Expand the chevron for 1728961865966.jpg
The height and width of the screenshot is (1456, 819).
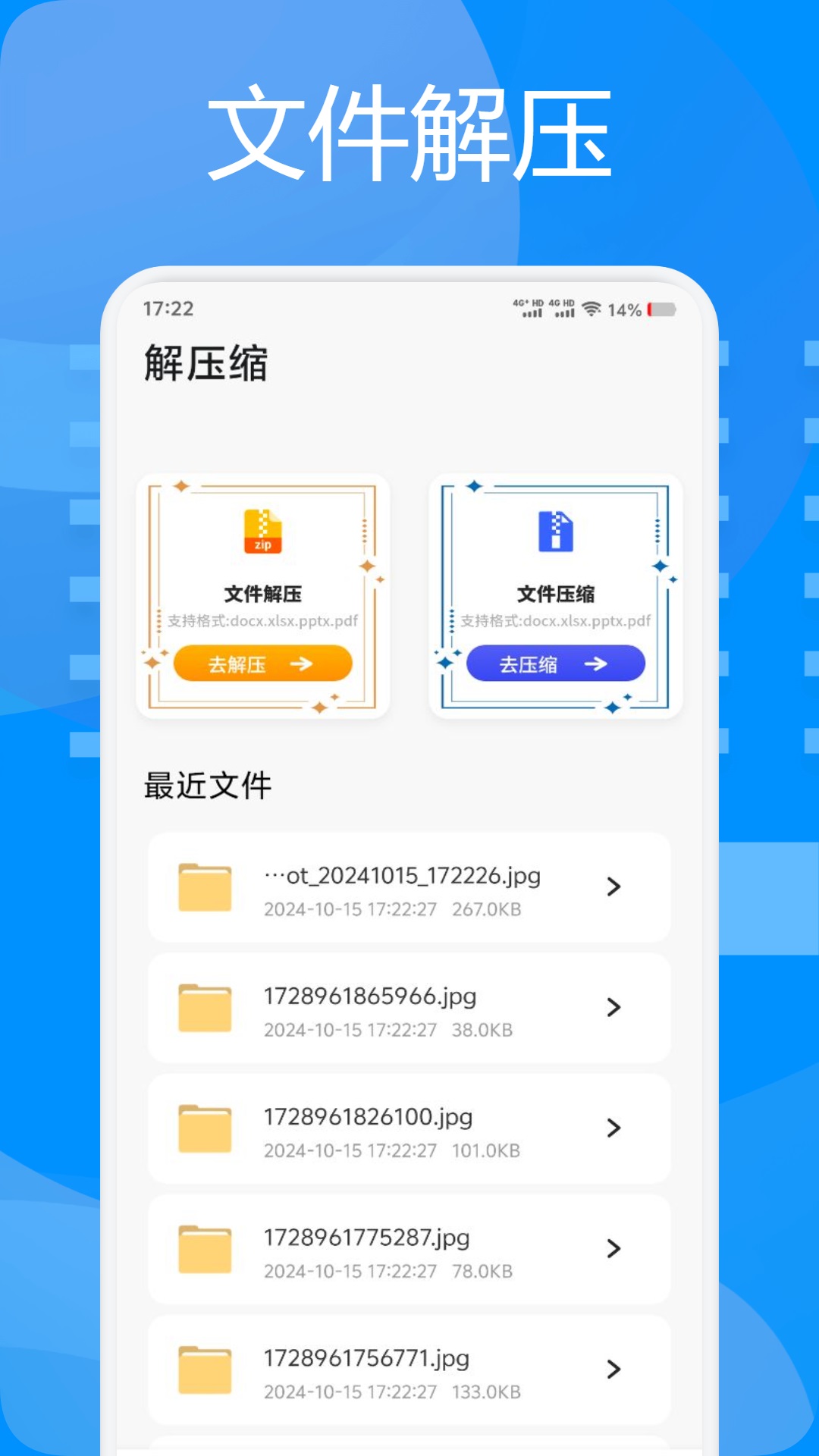[x=614, y=1009]
